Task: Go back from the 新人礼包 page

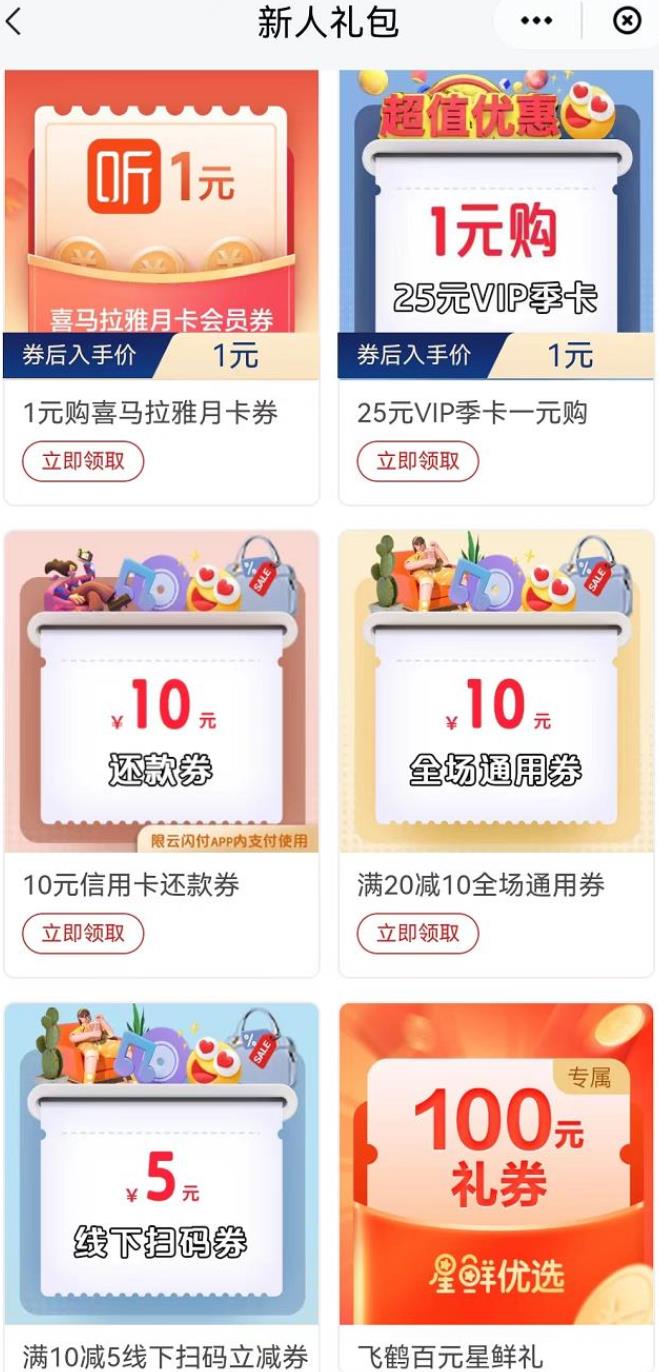Action: (14, 21)
